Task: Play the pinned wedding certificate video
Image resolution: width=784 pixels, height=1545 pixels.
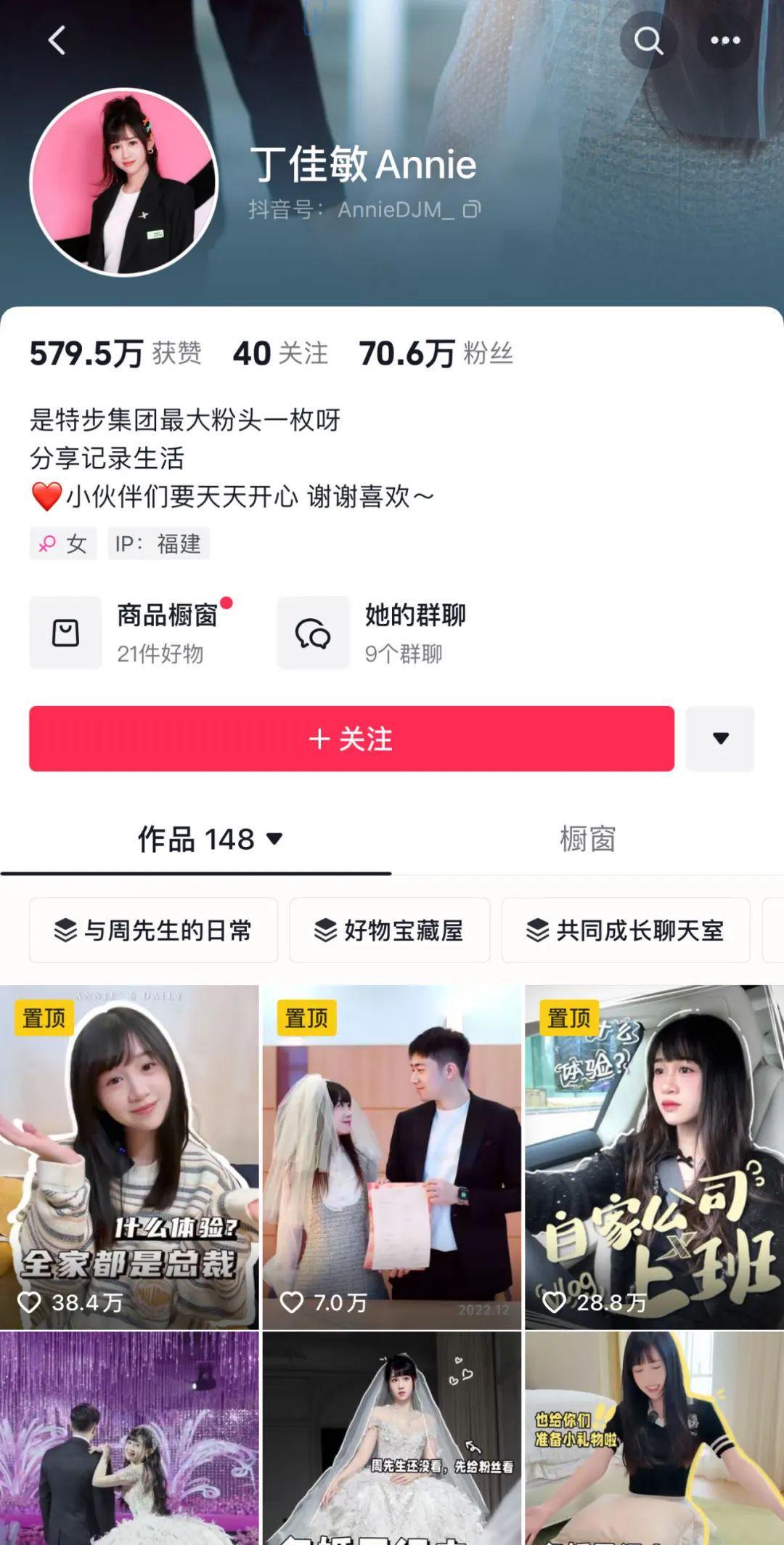Action: click(x=392, y=1156)
